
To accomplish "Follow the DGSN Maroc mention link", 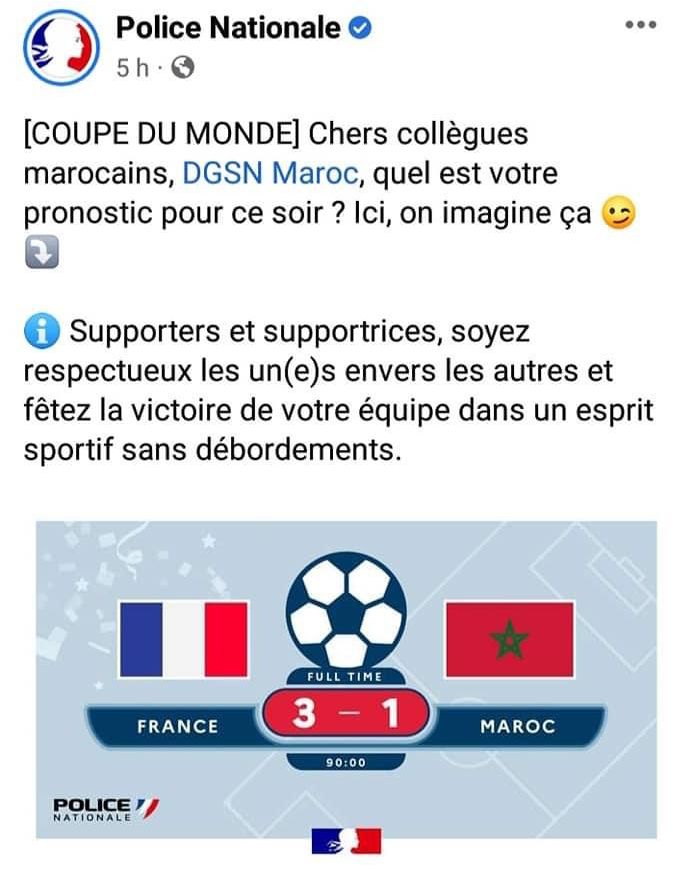I will [x=270, y=174].
